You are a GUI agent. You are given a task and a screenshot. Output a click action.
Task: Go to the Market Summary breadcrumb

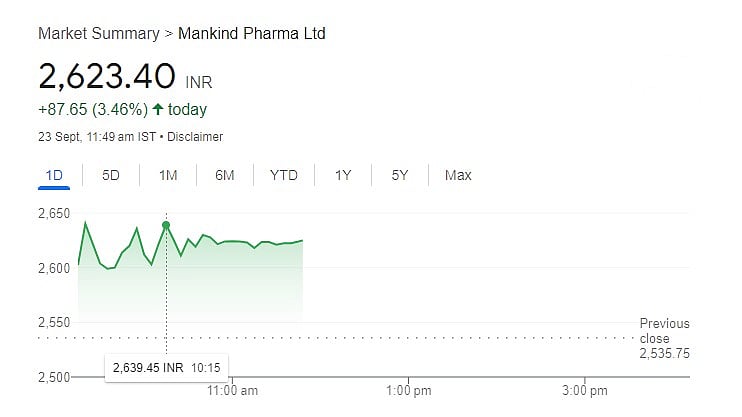98,33
